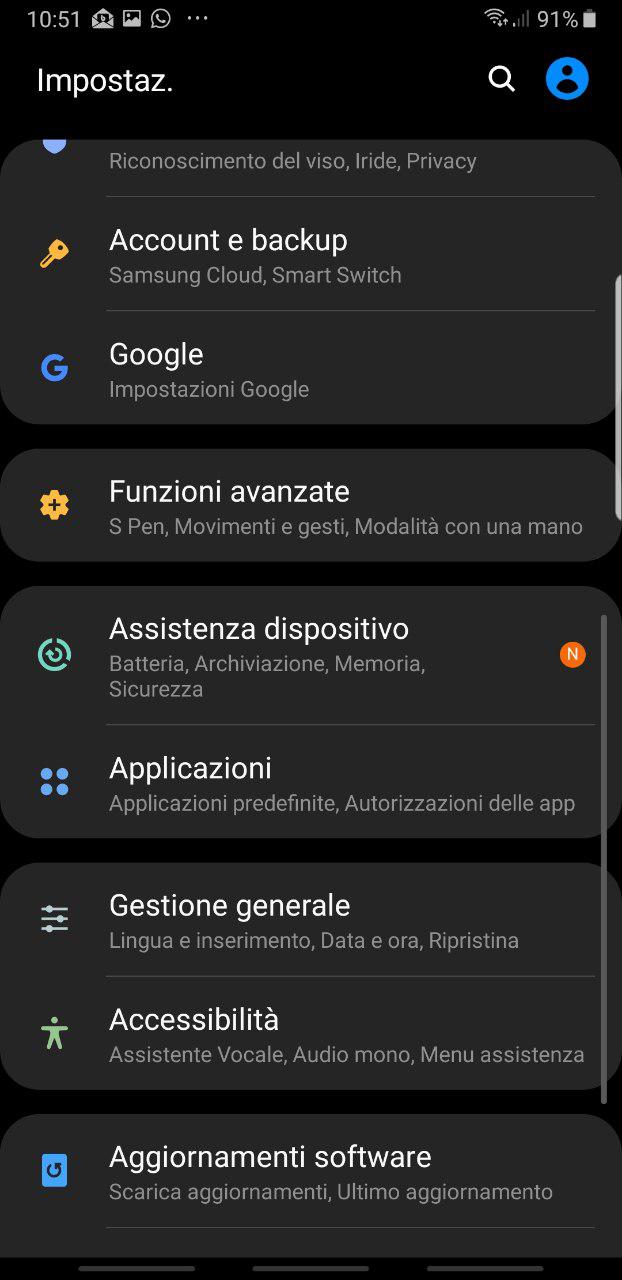Open Assistenza dispositivo

coord(311,656)
